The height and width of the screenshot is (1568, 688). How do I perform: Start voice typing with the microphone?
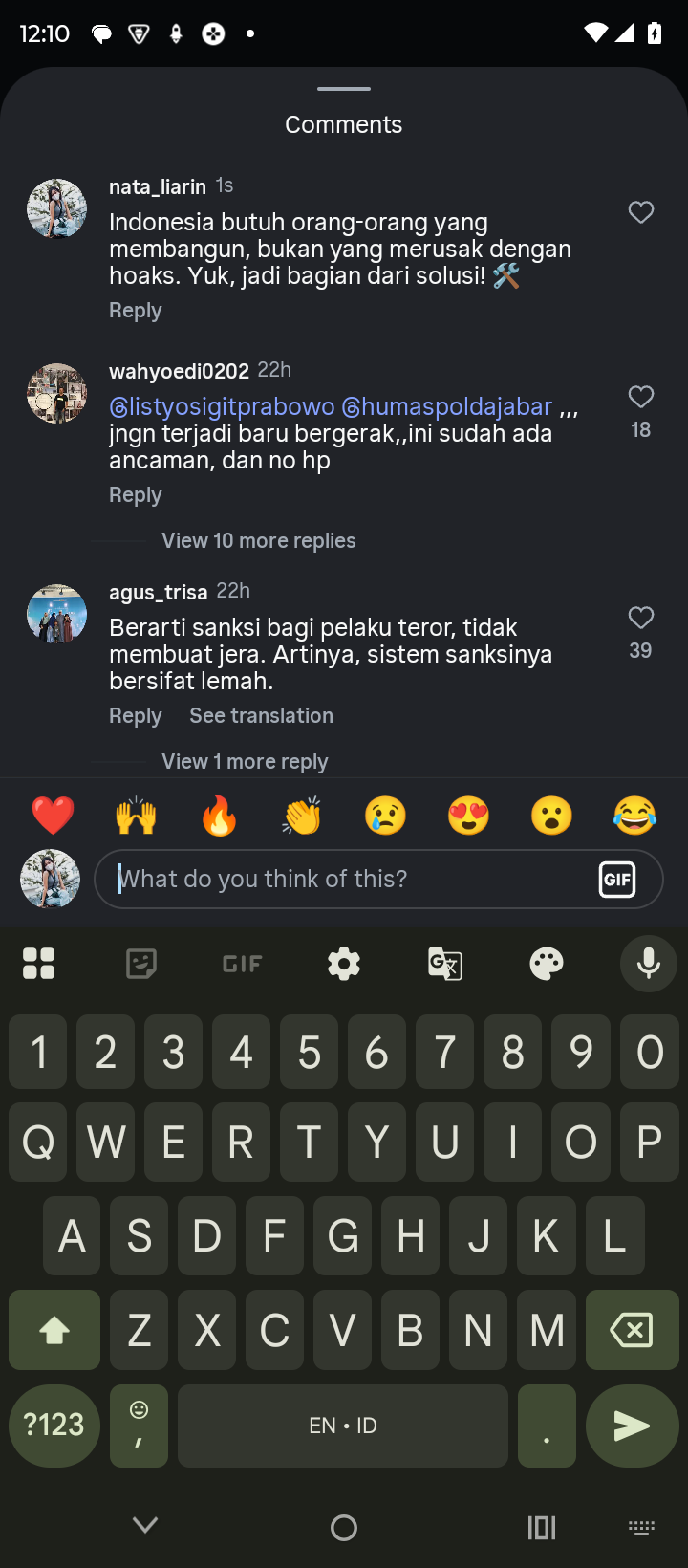tap(649, 964)
